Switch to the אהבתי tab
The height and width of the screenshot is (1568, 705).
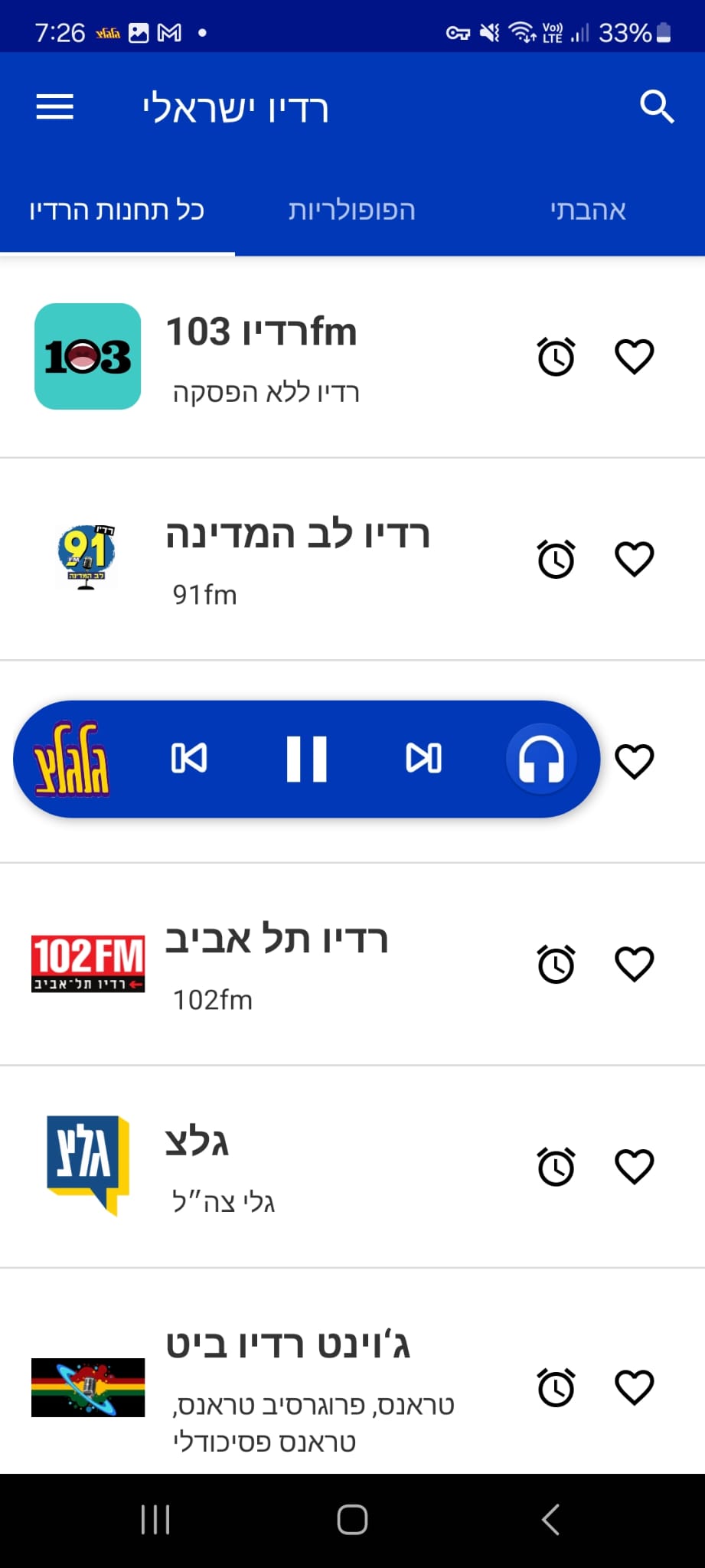(587, 211)
